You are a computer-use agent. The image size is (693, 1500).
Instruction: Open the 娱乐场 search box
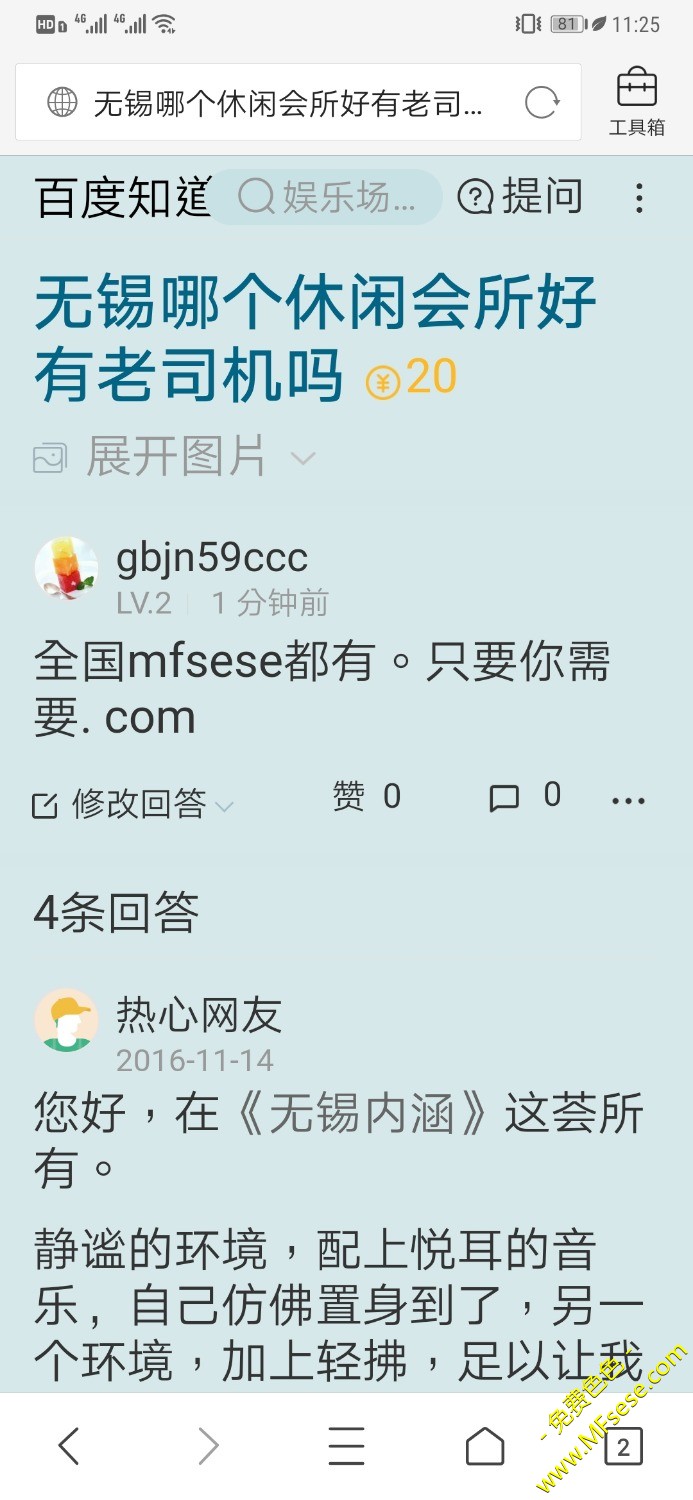click(x=326, y=198)
